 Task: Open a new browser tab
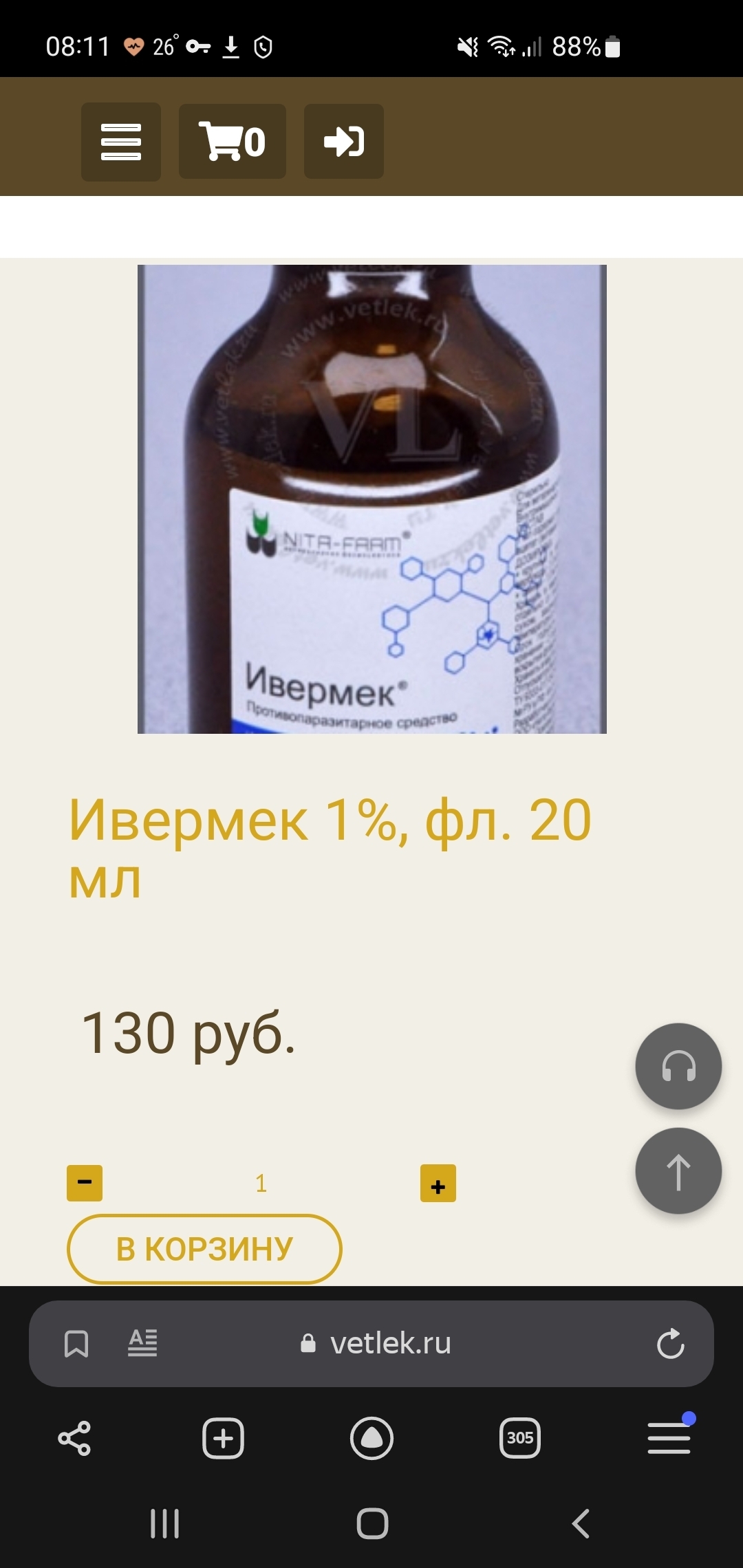click(x=223, y=1438)
